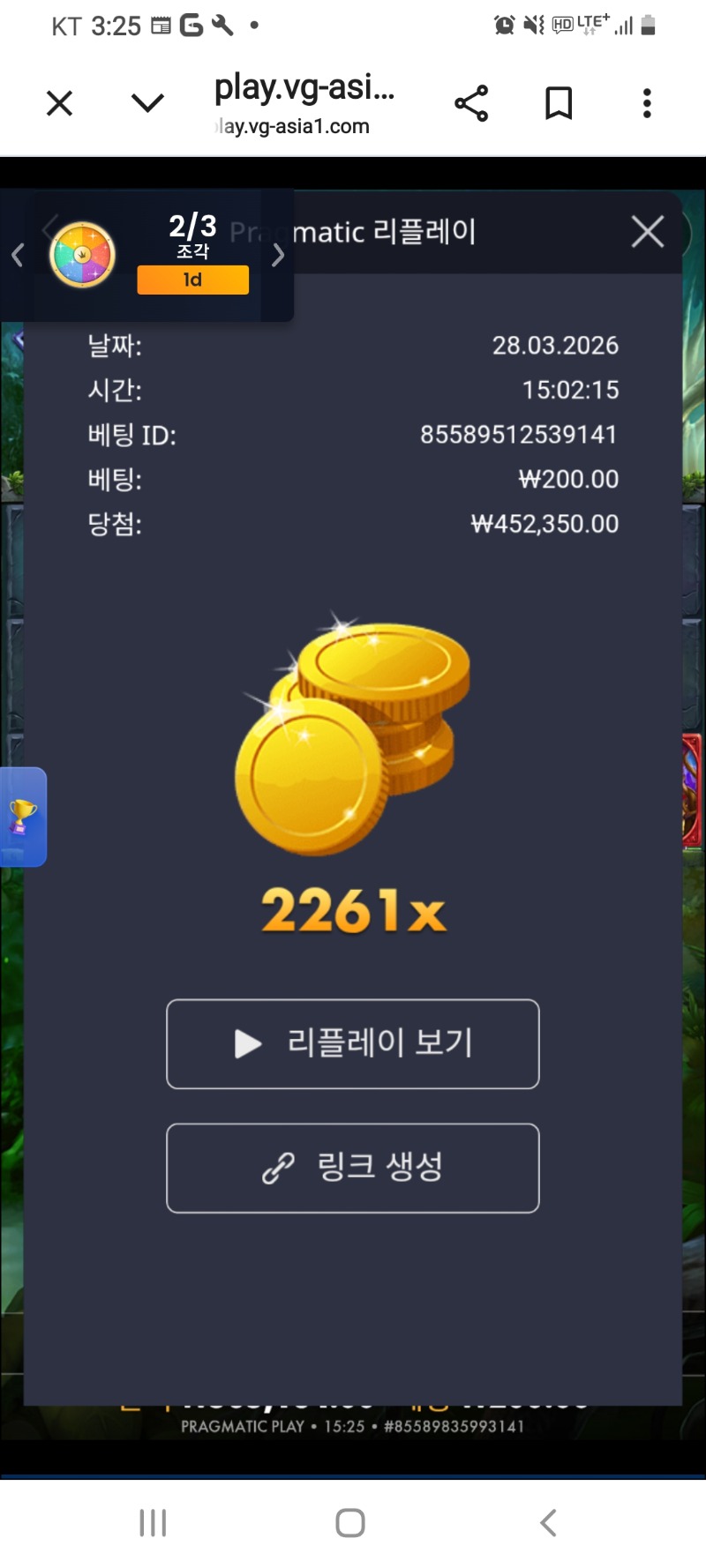The height and width of the screenshot is (1568, 706).
Task: Share this page
Action: [471, 104]
